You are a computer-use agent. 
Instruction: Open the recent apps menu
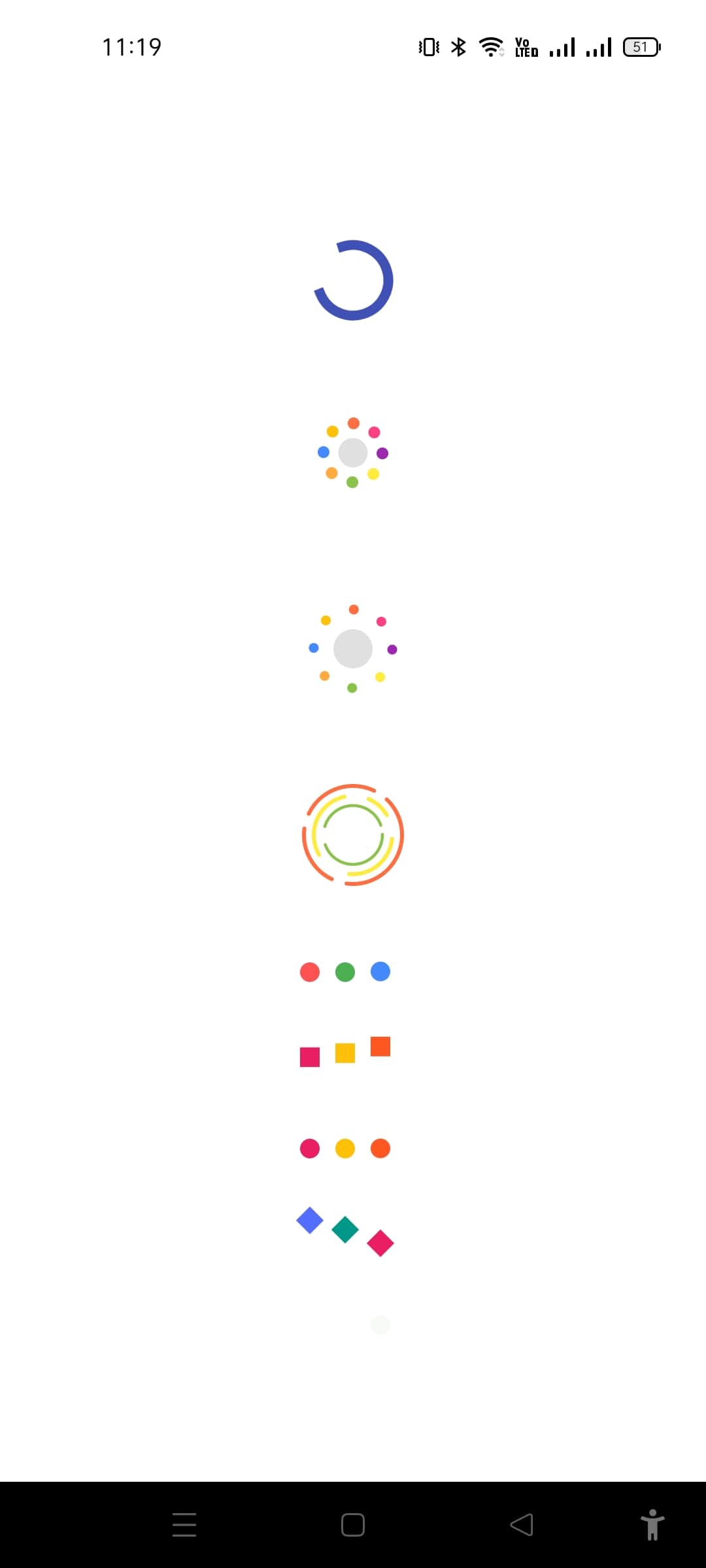click(x=184, y=1525)
